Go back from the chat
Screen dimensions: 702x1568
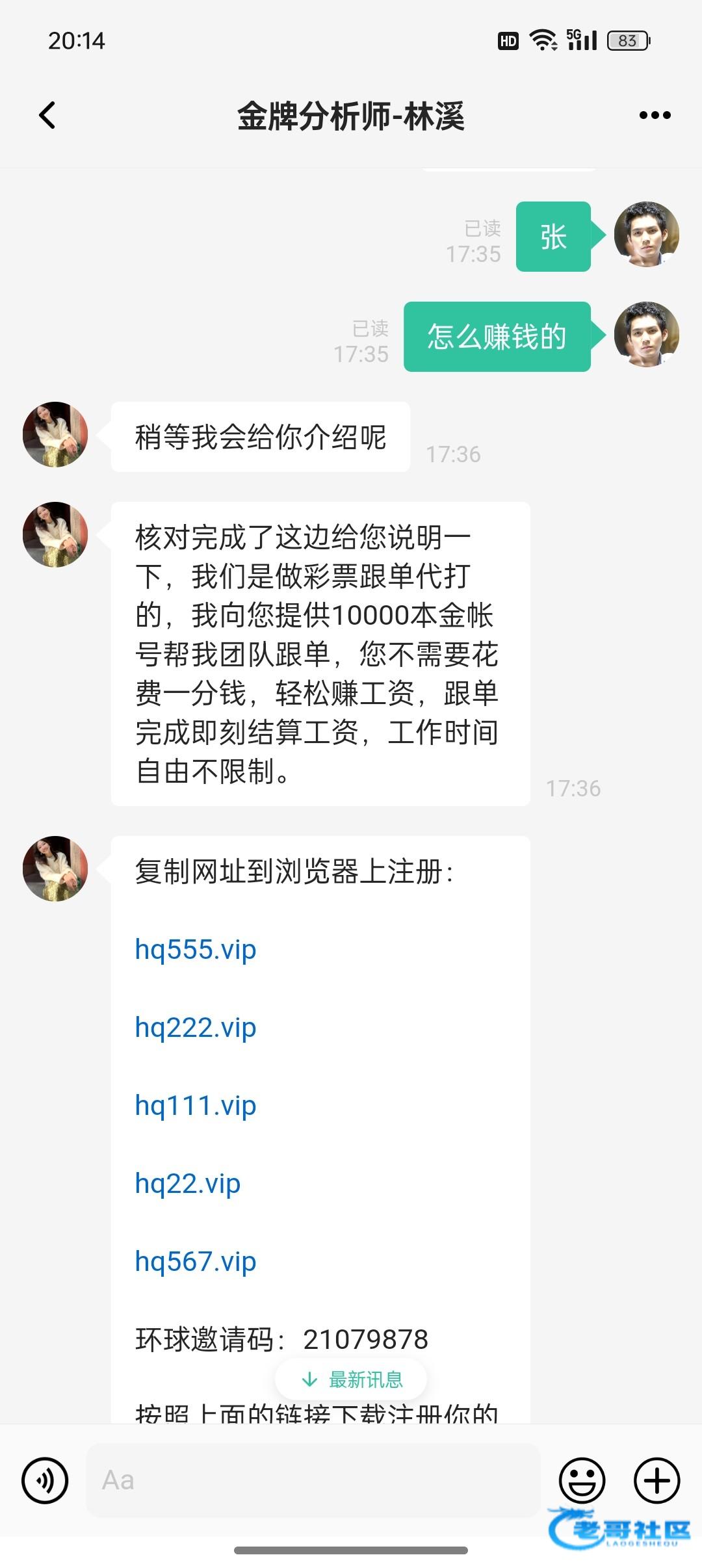(x=47, y=116)
